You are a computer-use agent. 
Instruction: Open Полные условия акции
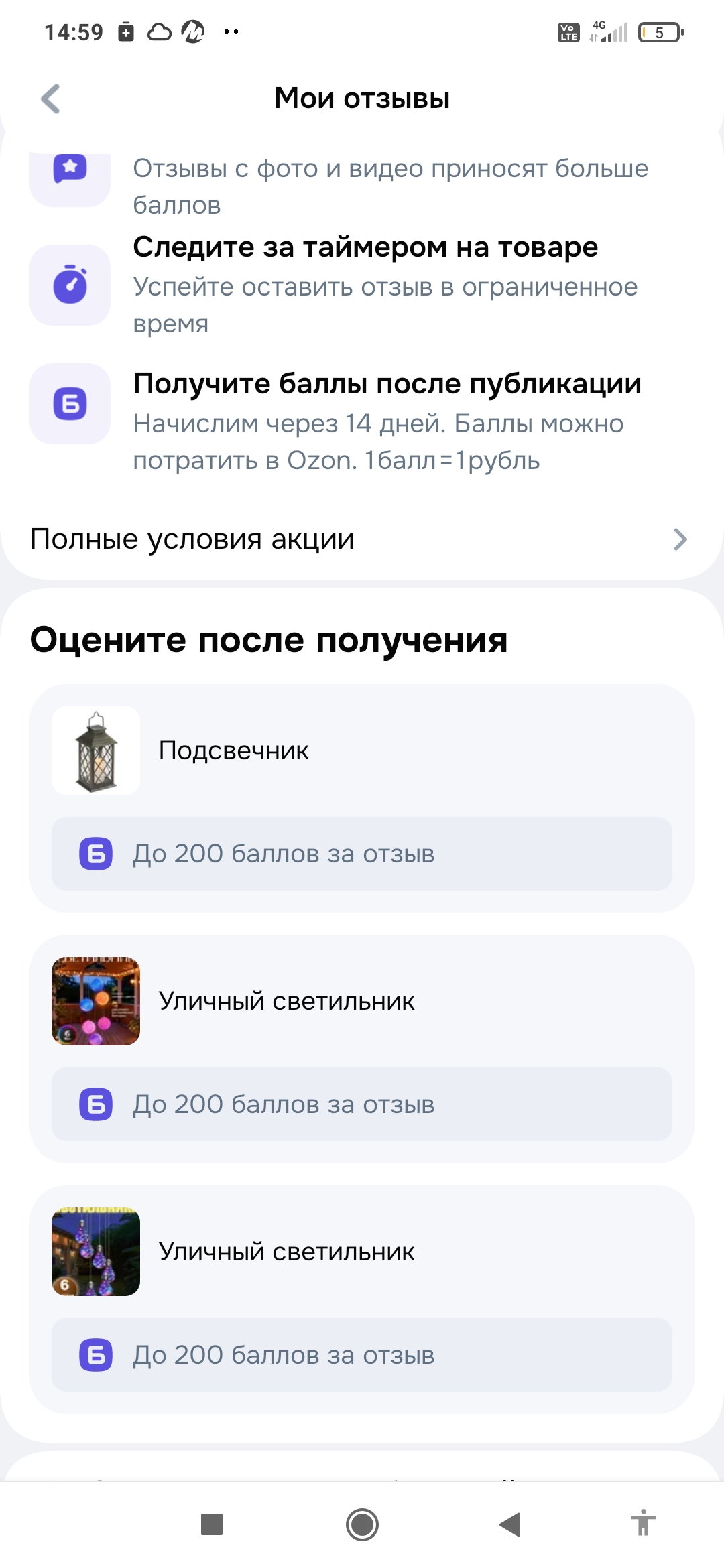361,539
